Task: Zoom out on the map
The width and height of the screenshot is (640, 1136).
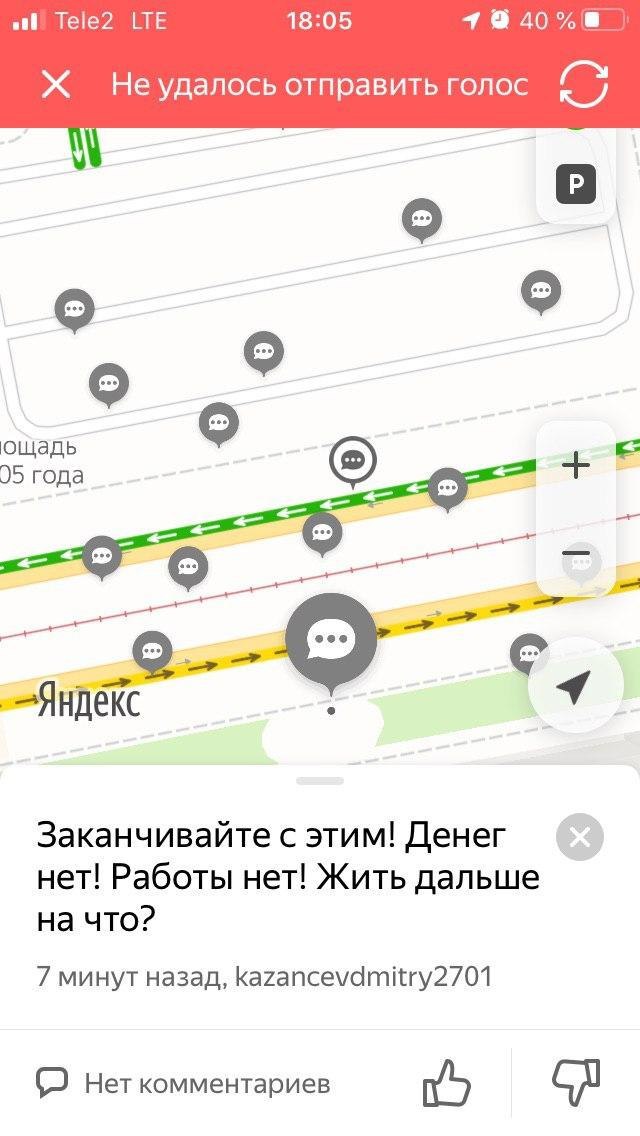Action: pos(576,553)
